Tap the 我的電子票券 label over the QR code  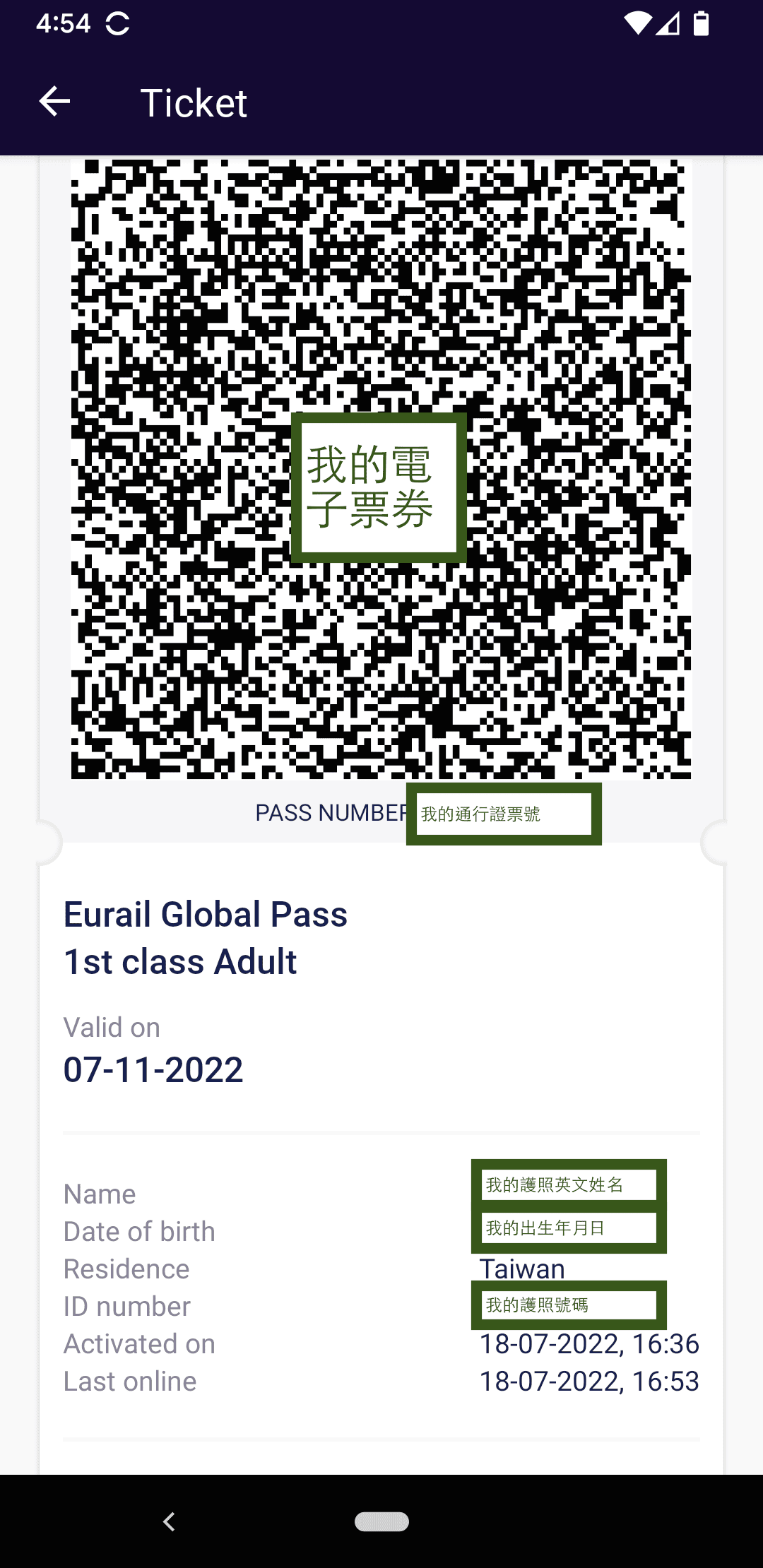pos(379,487)
